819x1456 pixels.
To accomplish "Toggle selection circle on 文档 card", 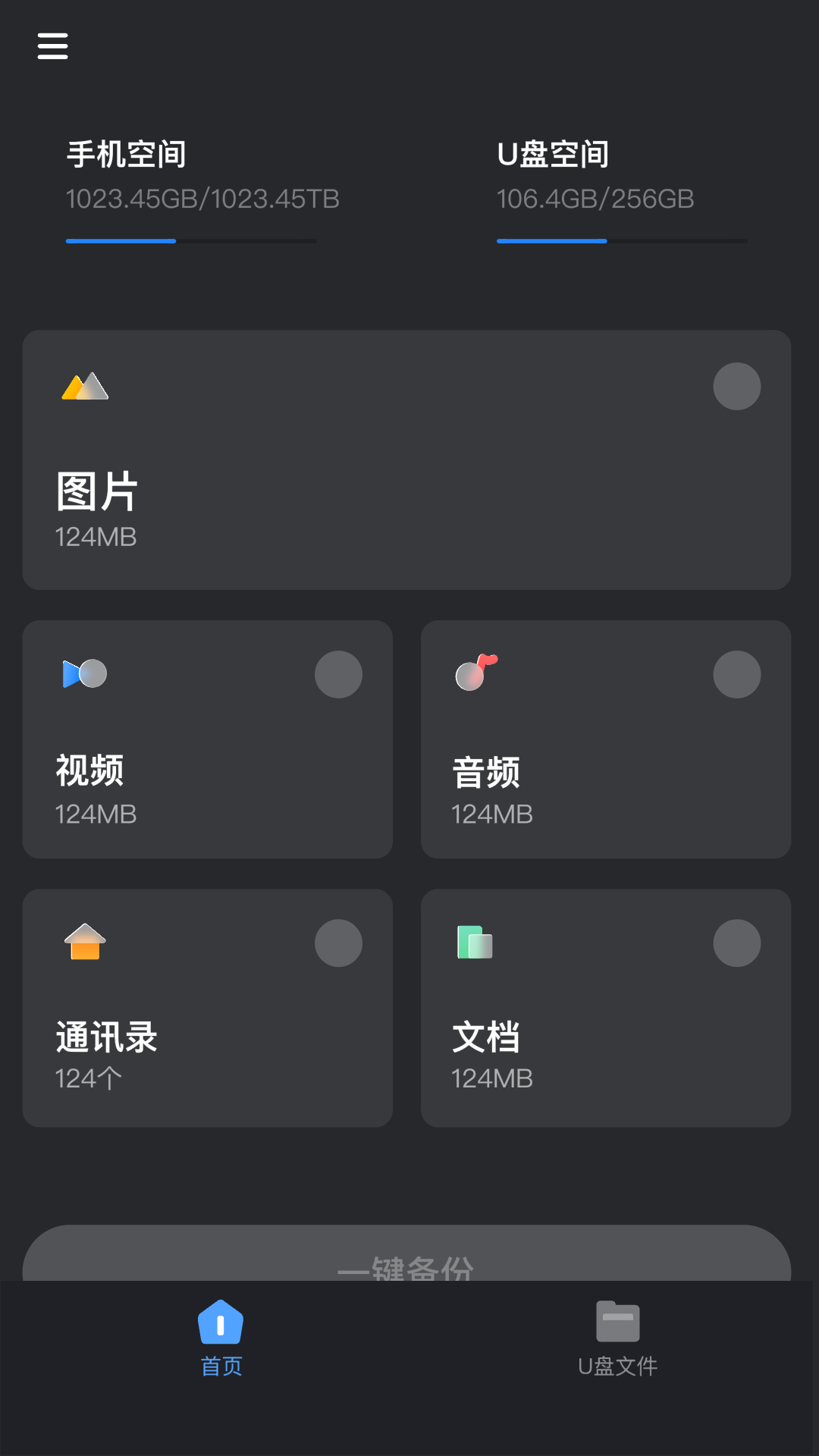I will pos(736,942).
